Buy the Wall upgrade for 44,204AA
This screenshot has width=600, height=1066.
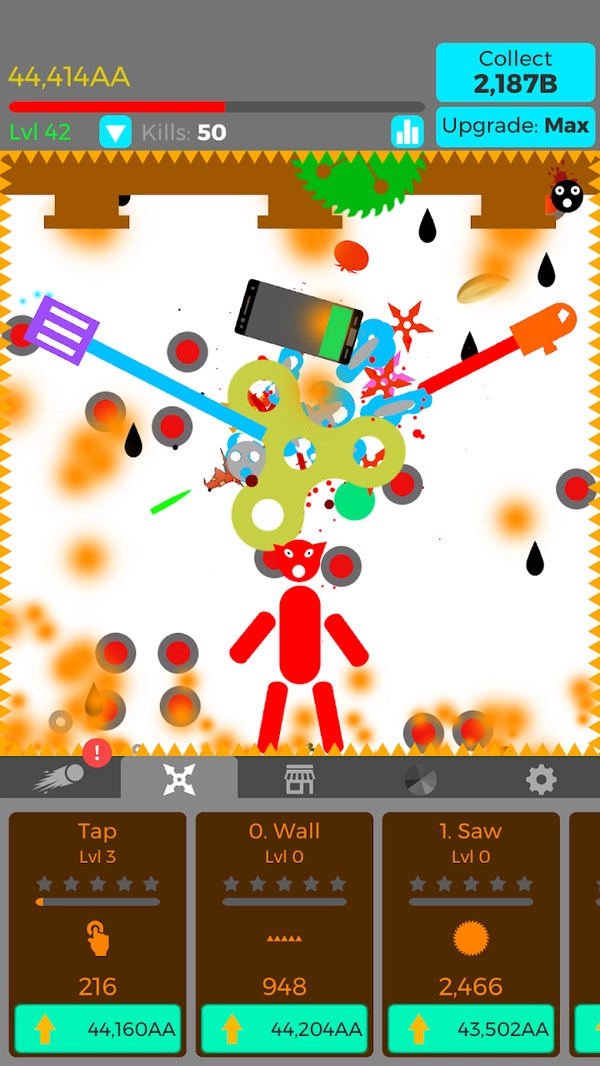(x=284, y=1029)
